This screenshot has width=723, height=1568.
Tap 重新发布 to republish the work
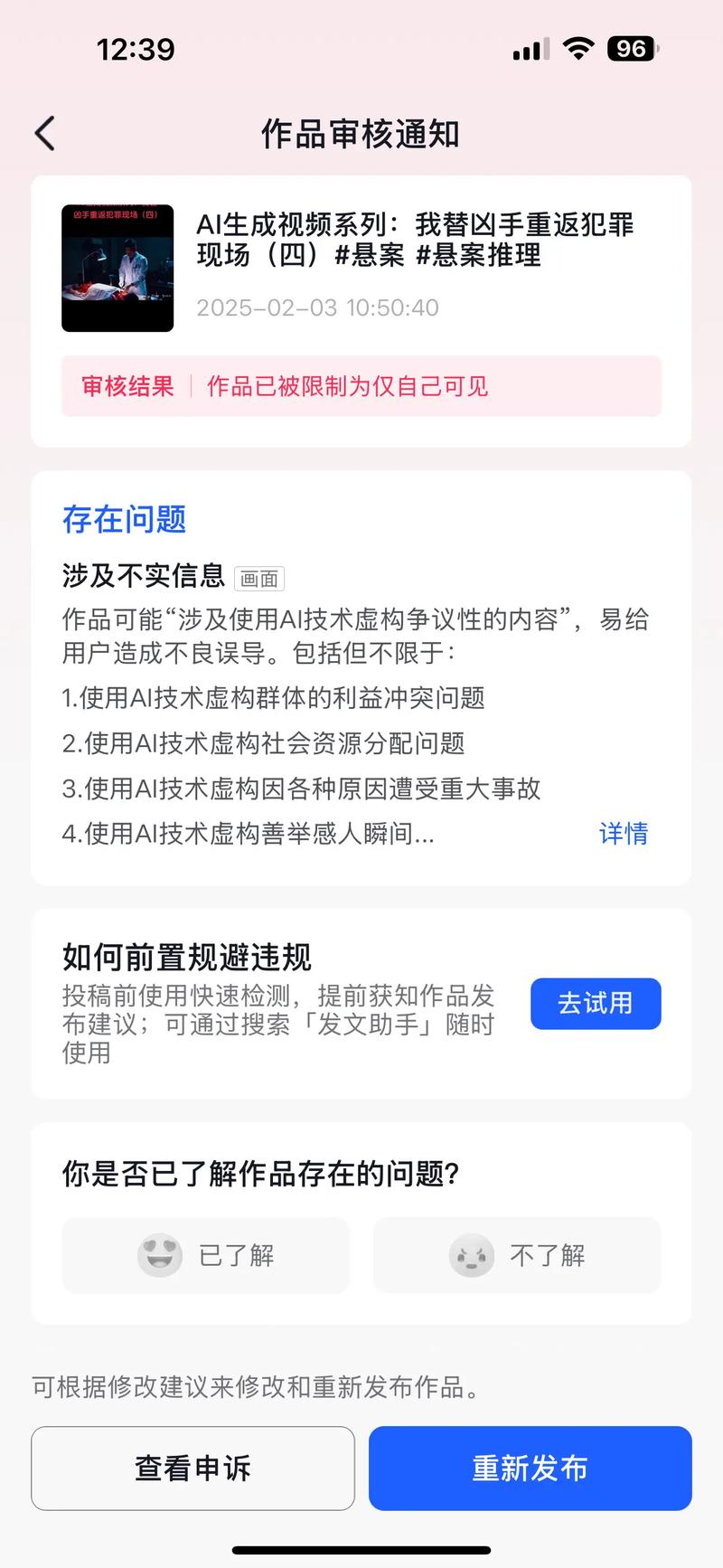(x=529, y=1469)
